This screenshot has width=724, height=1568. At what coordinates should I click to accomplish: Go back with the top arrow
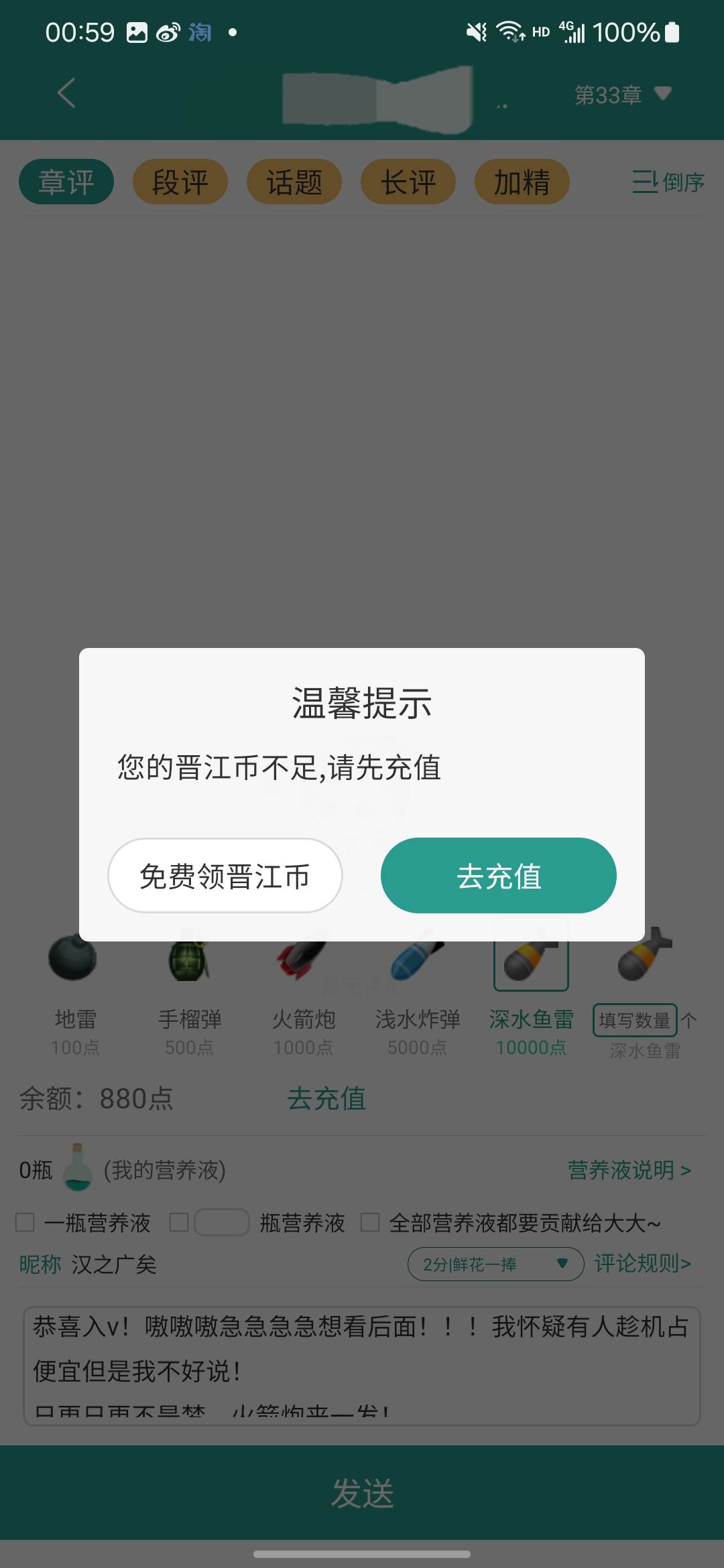click(x=66, y=92)
